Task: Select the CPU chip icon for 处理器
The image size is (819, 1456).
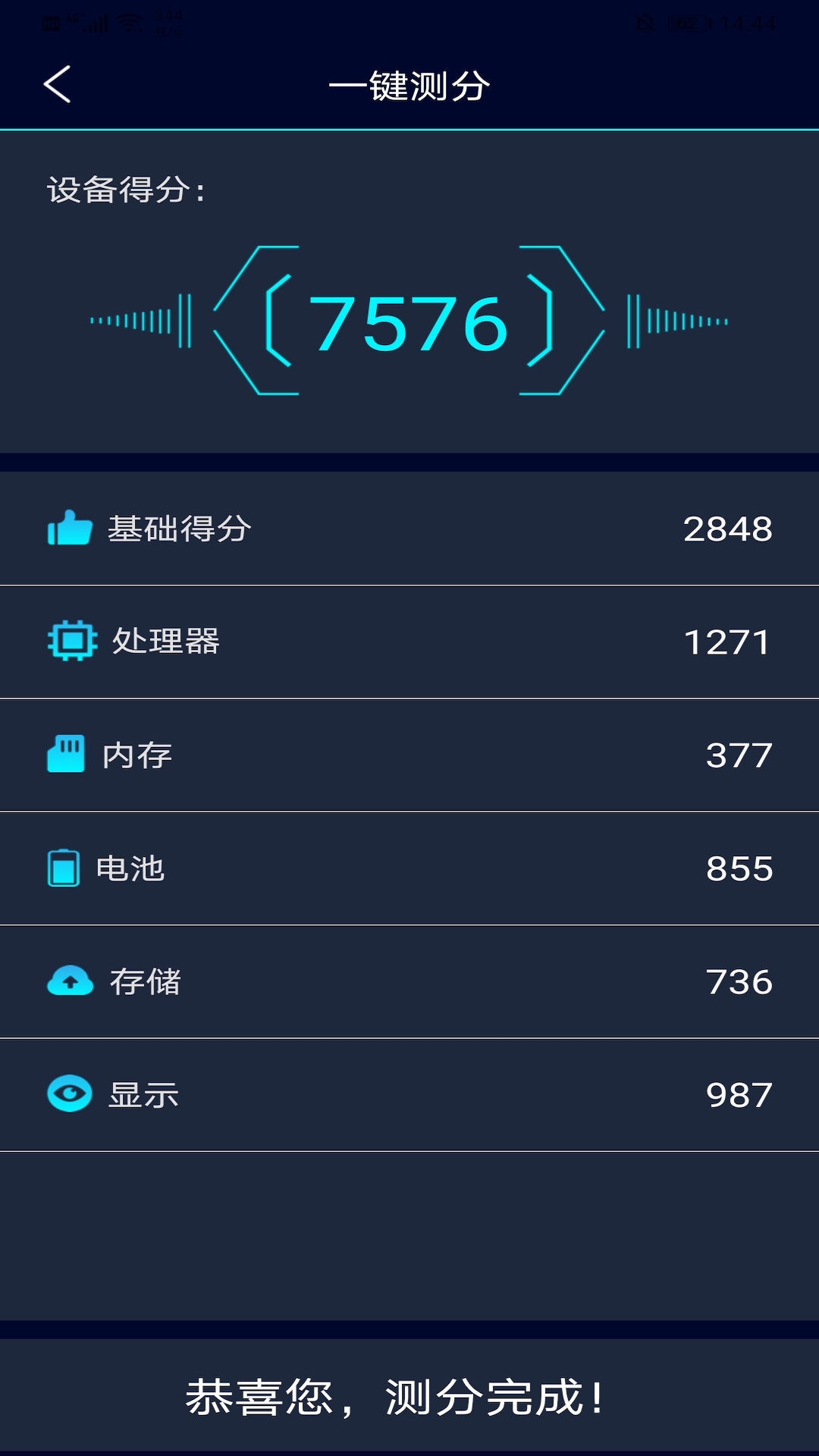Action: (71, 641)
